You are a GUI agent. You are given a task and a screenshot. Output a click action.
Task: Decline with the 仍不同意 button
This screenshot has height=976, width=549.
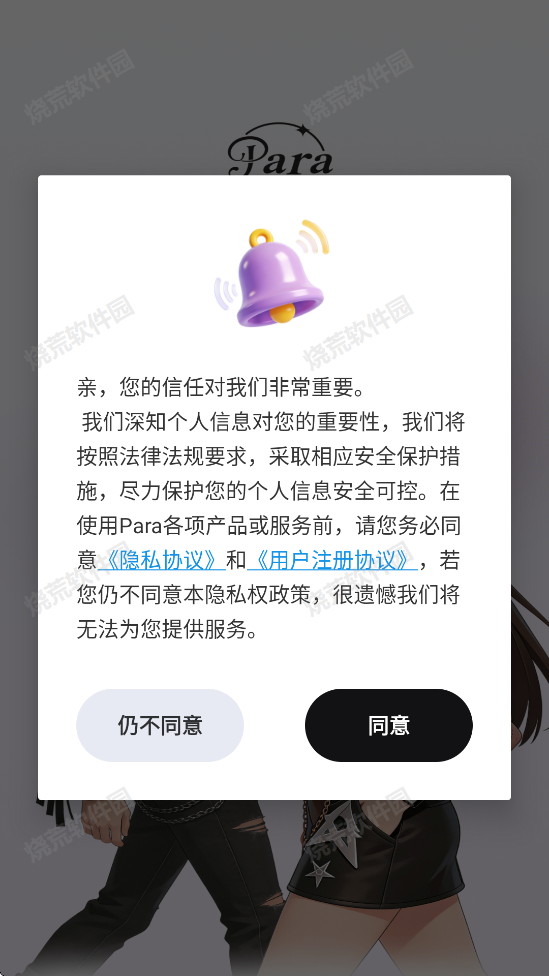tap(160, 725)
